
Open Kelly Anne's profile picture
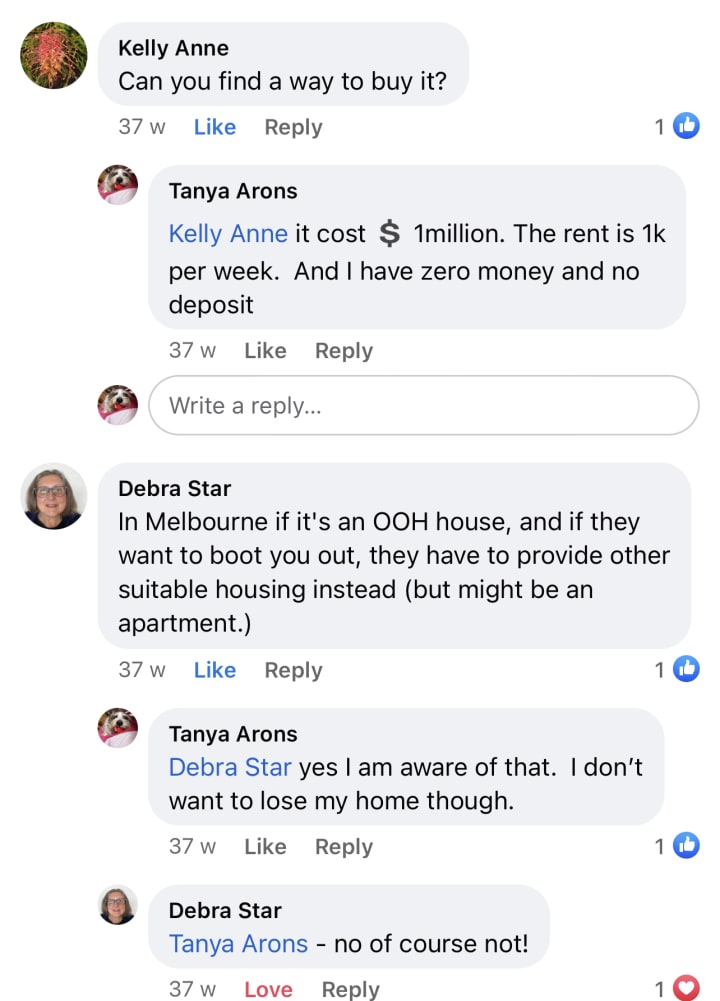(54, 55)
